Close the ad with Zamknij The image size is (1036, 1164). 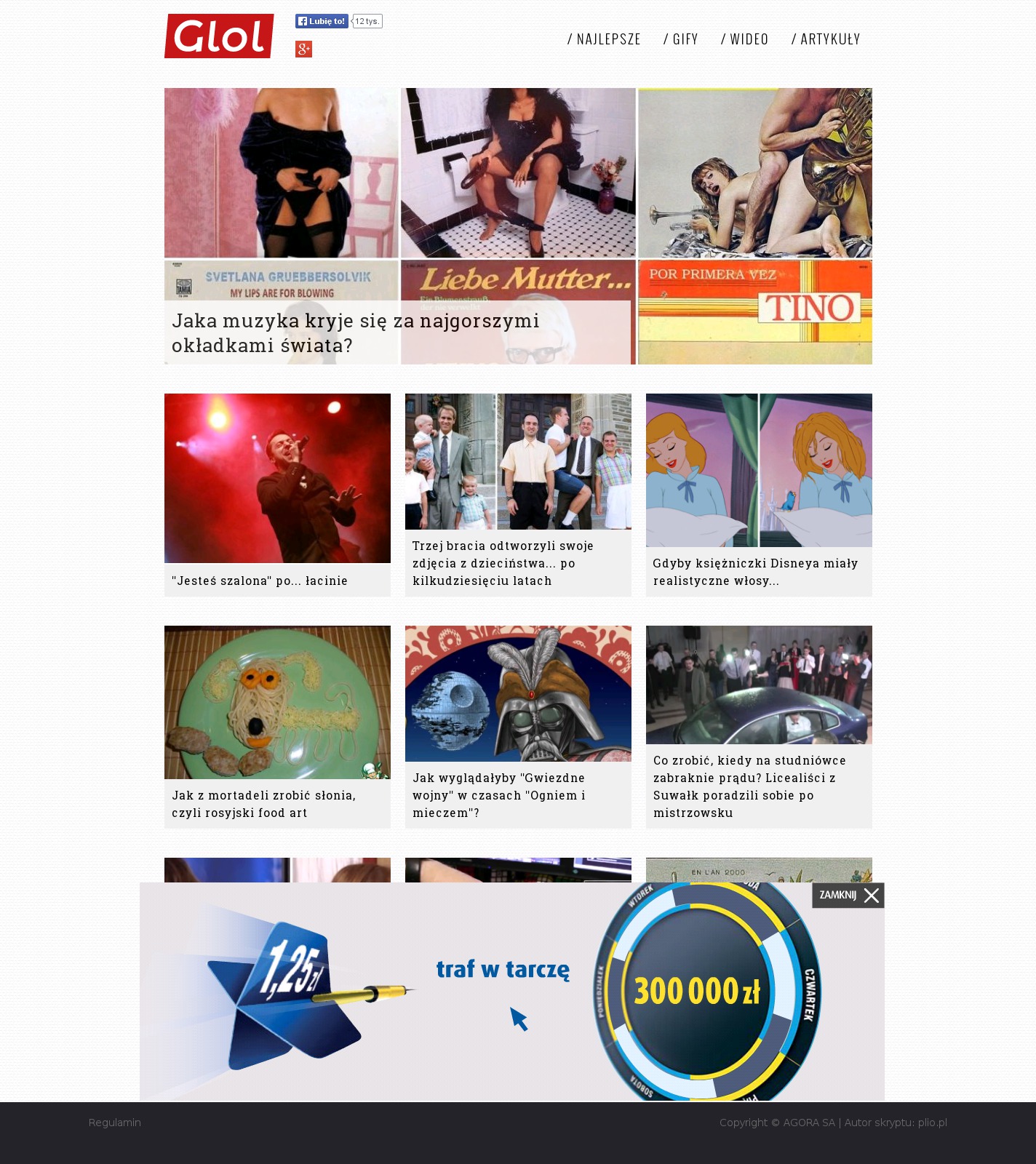coord(848,896)
